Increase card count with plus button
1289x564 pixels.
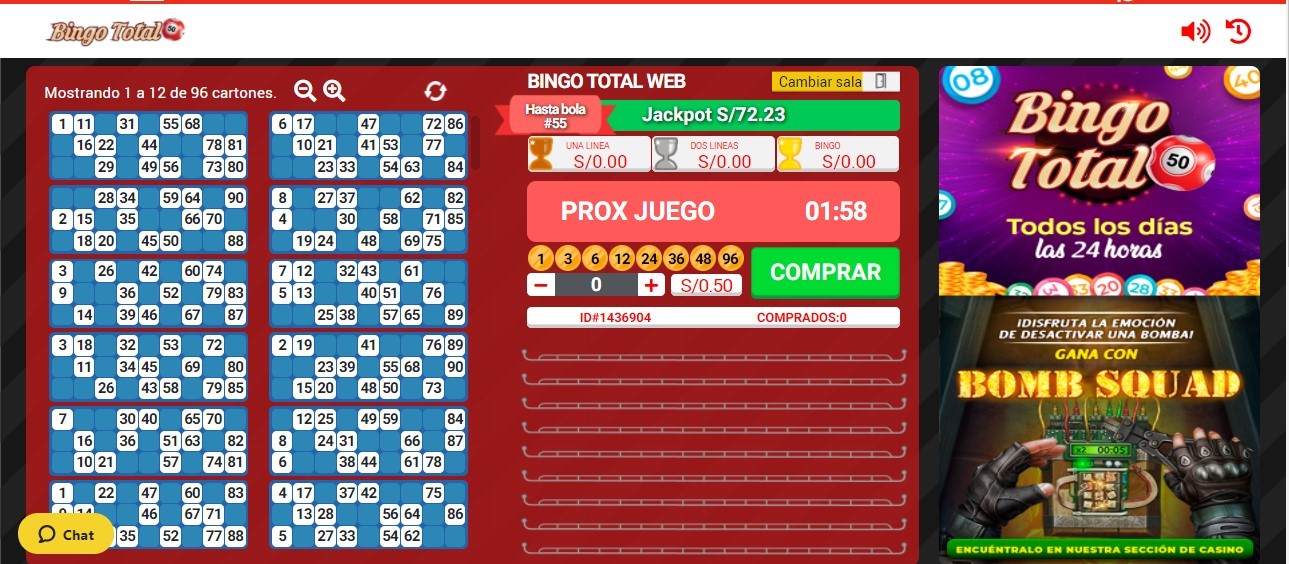coord(651,285)
